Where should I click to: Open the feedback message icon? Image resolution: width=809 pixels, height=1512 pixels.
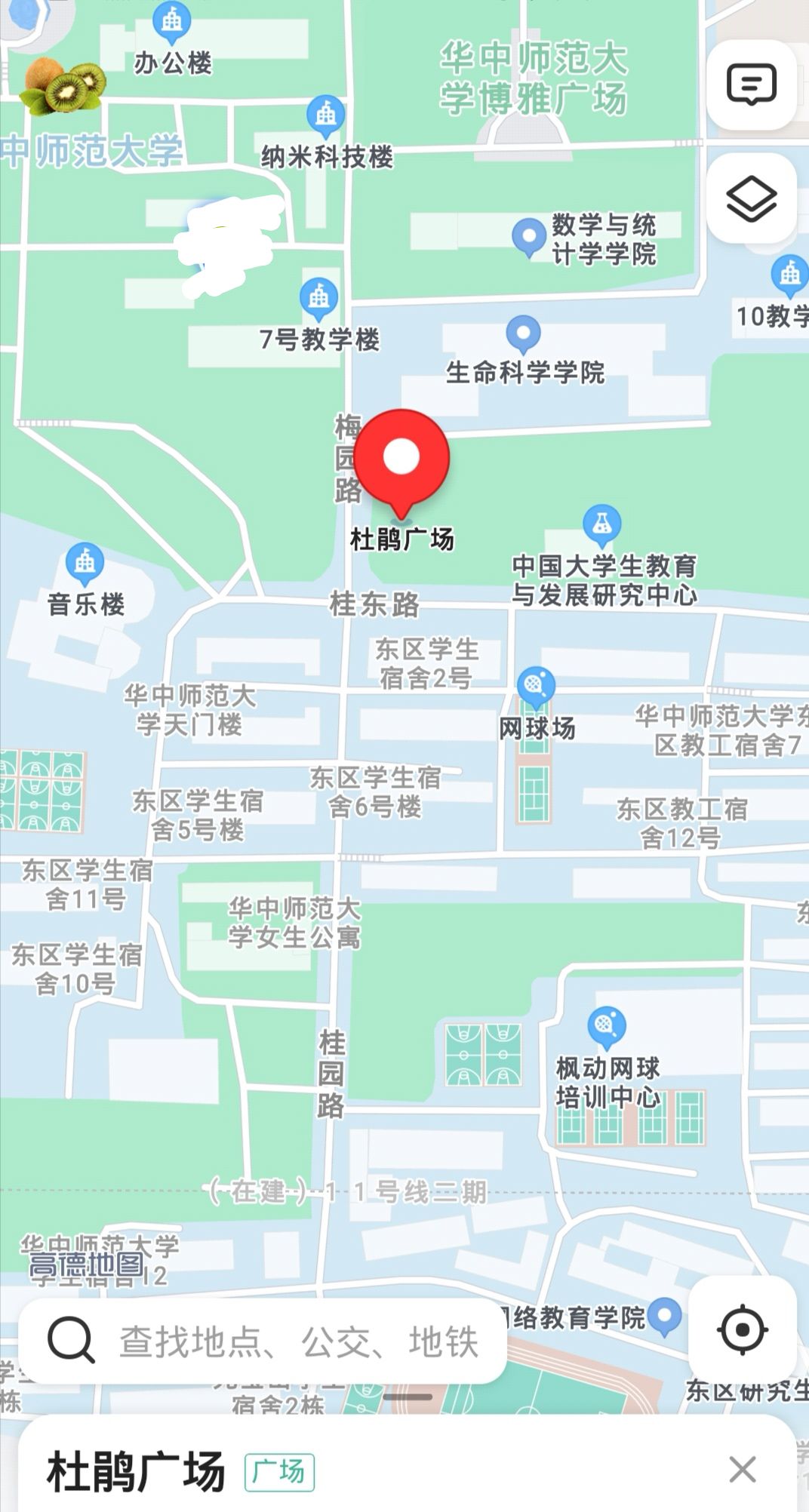751,85
